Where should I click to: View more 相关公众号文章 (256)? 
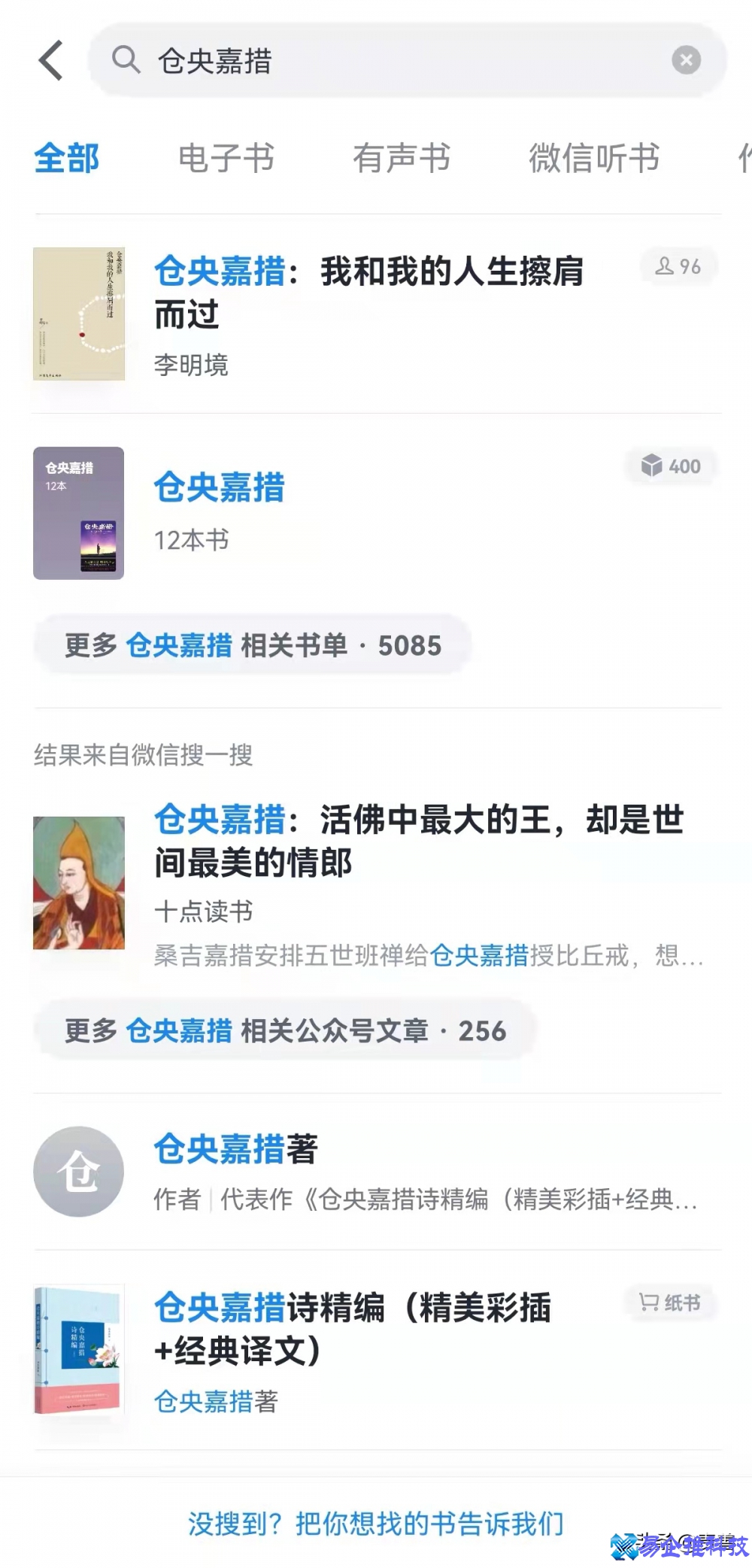coord(284,1030)
